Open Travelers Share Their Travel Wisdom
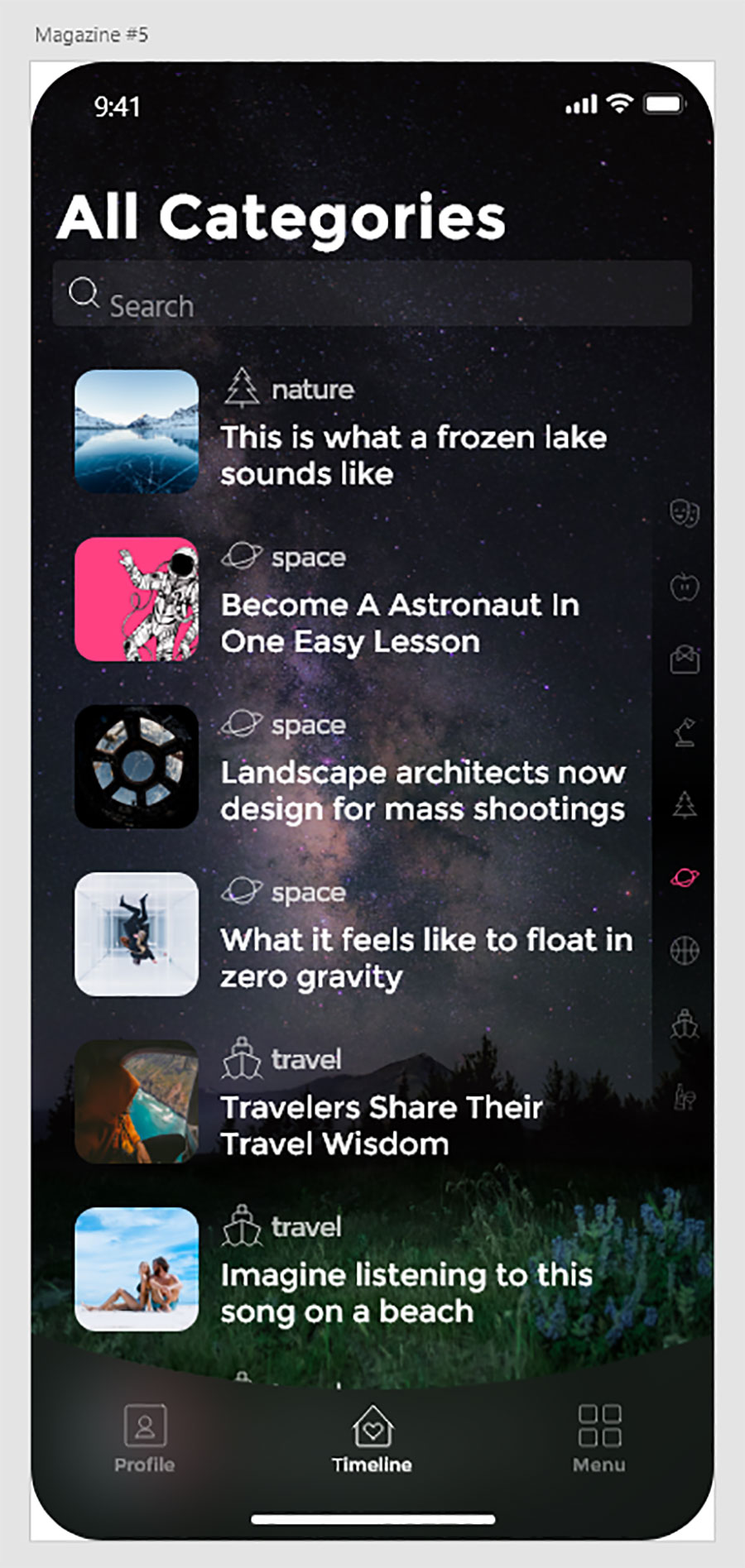Screen dimensions: 745x1568 (381, 1124)
